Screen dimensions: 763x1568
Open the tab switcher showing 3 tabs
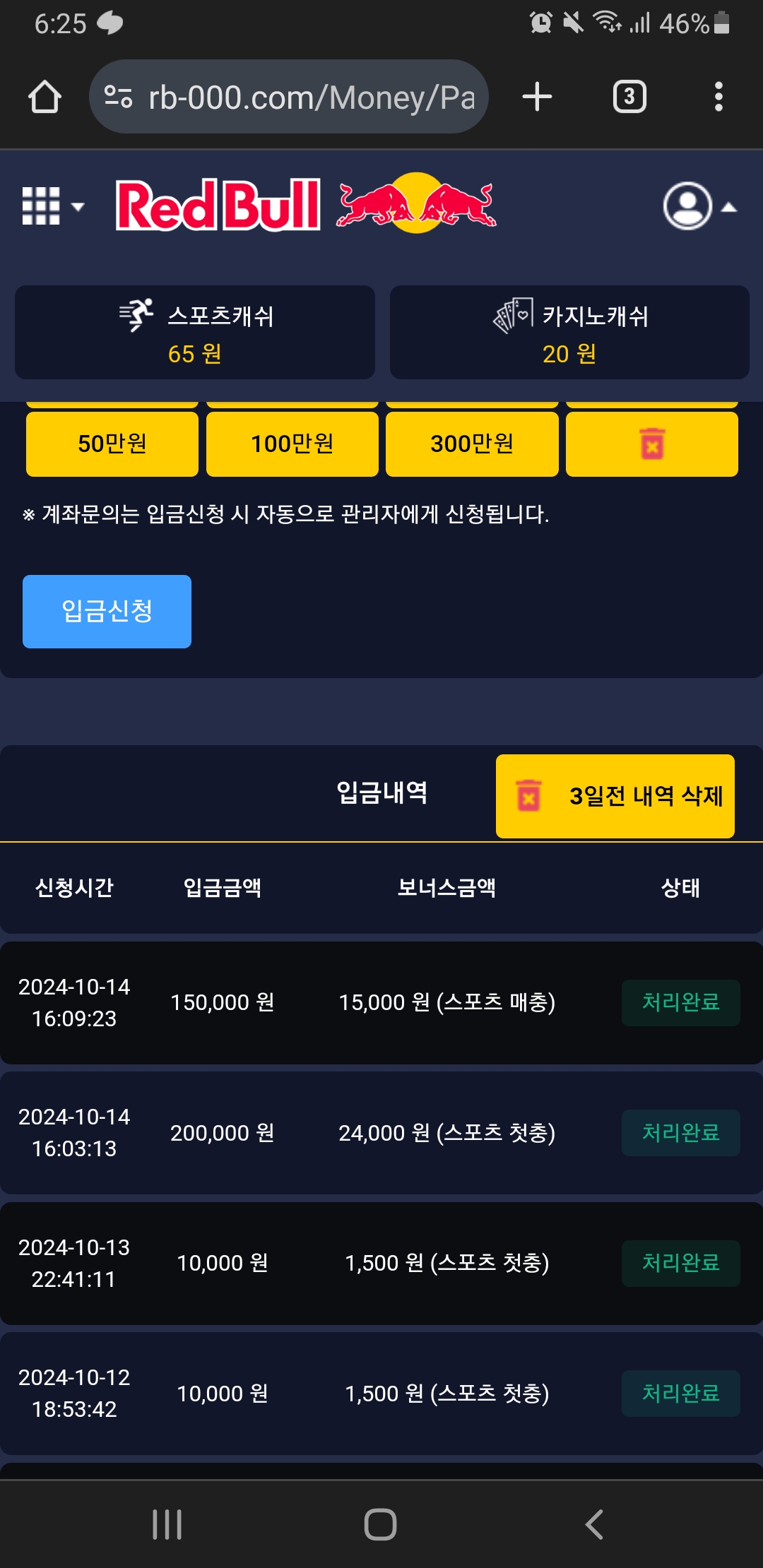point(629,97)
